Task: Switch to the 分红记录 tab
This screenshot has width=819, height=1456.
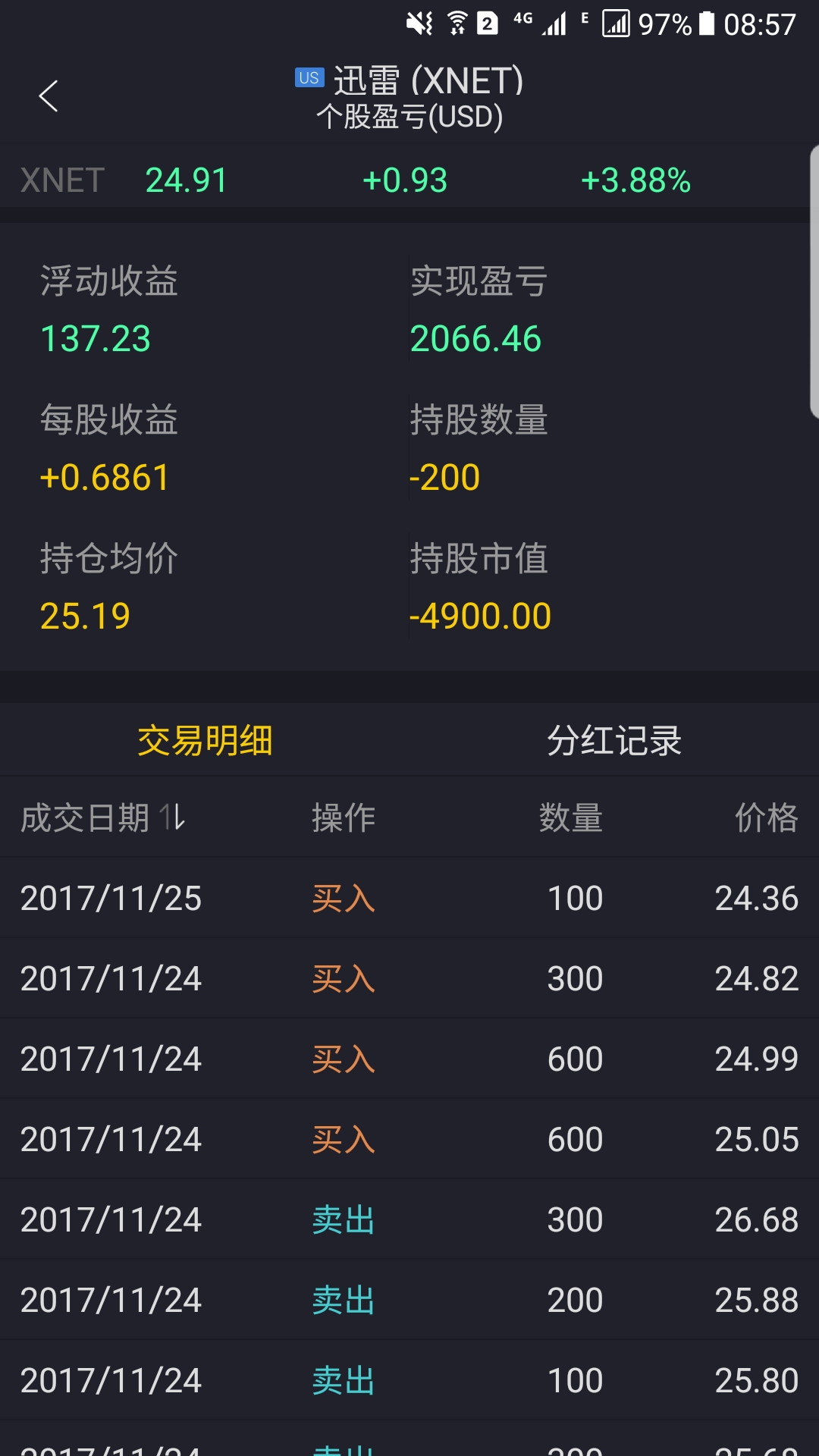Action: click(x=614, y=740)
